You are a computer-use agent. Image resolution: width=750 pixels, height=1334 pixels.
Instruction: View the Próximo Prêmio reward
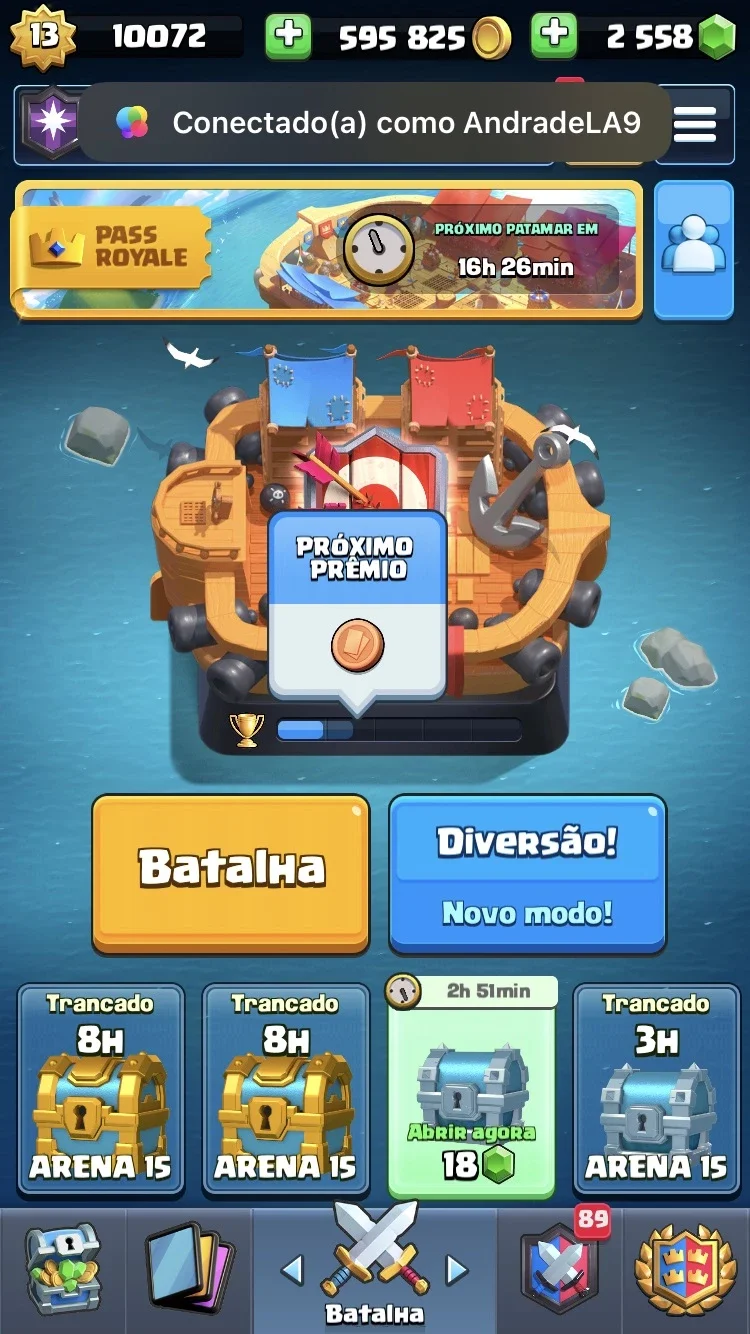click(x=357, y=607)
